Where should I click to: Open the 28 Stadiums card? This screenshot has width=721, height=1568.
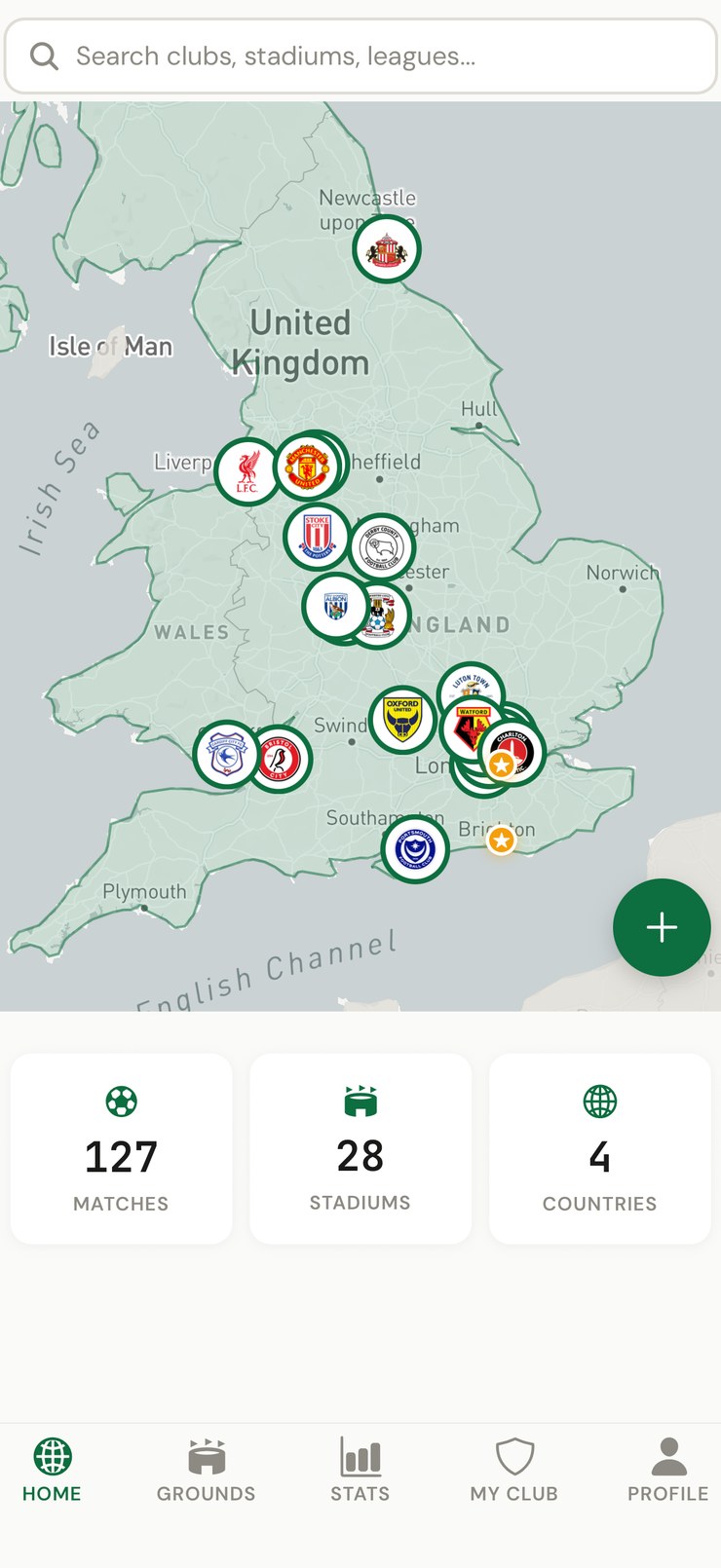(x=360, y=1148)
